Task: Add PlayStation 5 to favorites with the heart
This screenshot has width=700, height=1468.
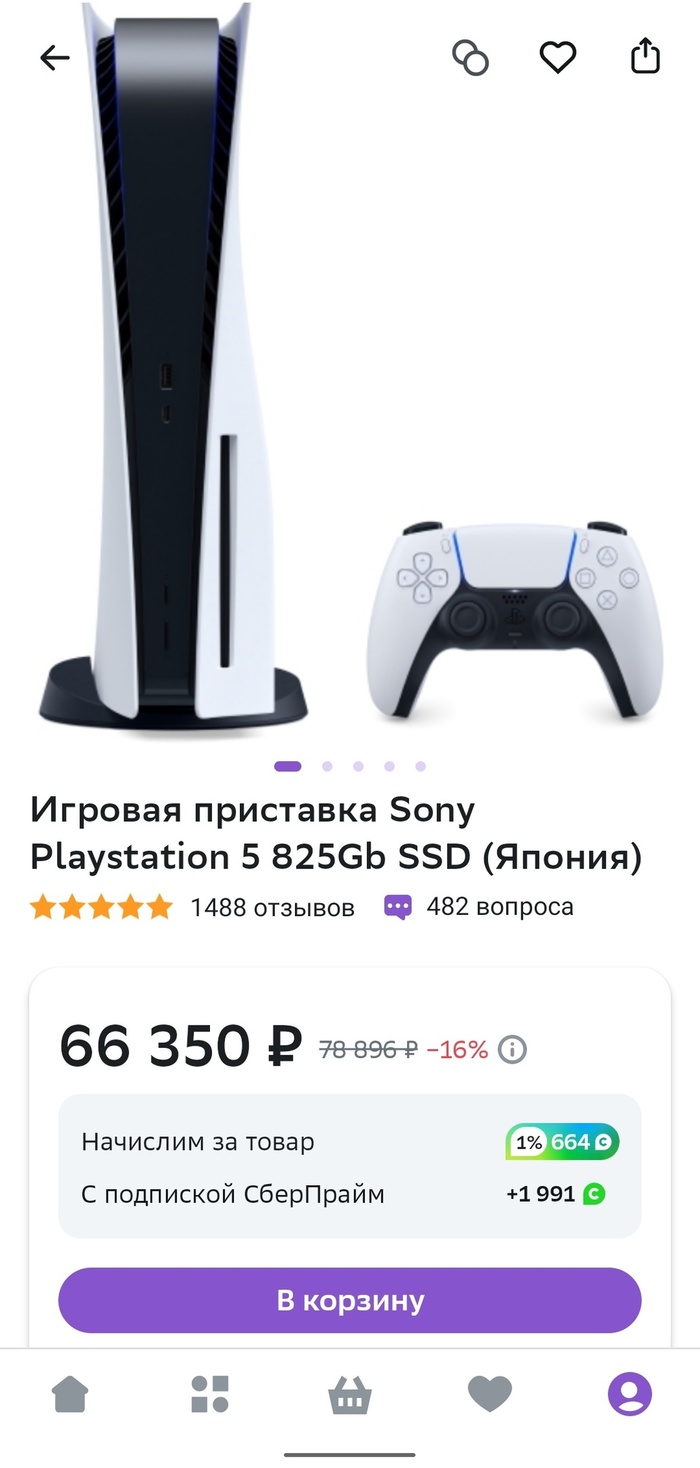Action: [558, 58]
